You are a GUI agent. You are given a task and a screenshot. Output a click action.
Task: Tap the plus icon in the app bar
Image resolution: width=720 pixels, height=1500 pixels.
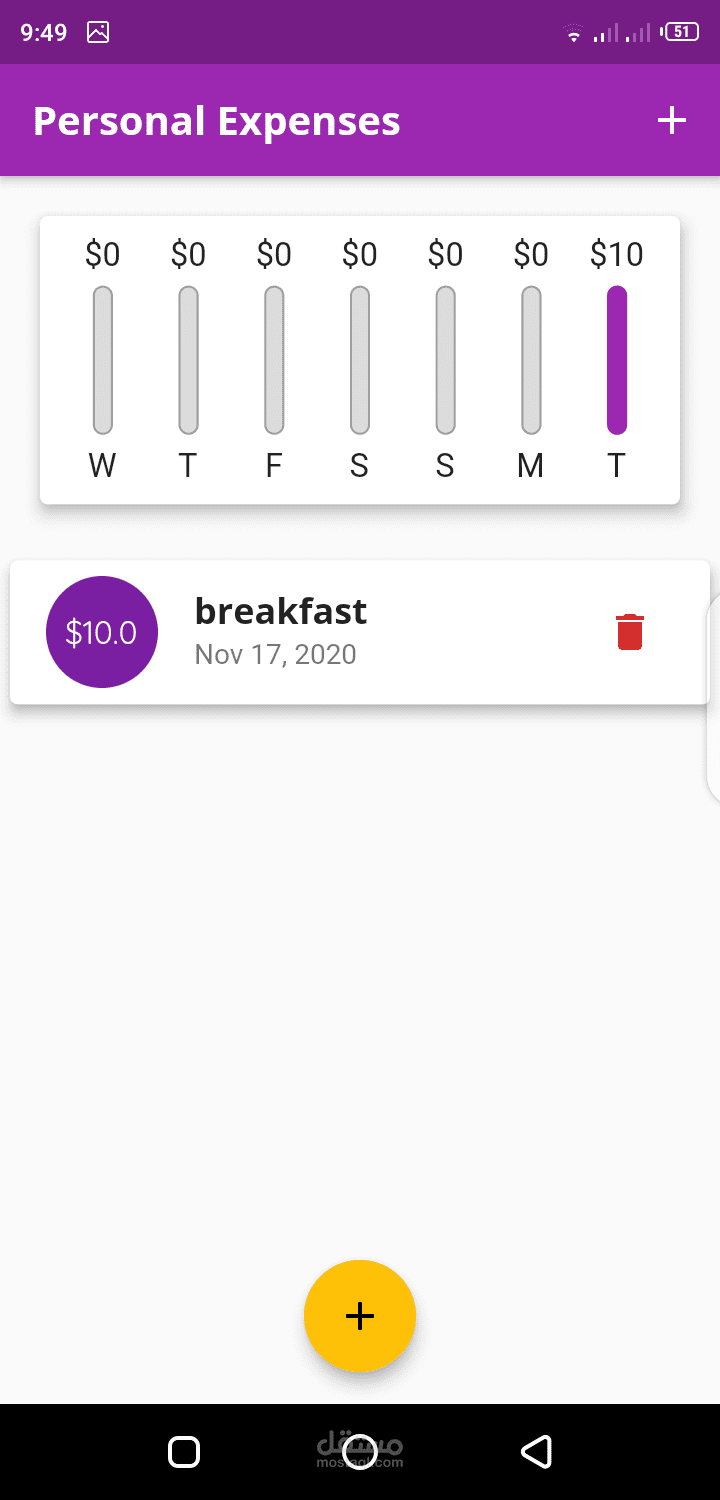(x=671, y=121)
